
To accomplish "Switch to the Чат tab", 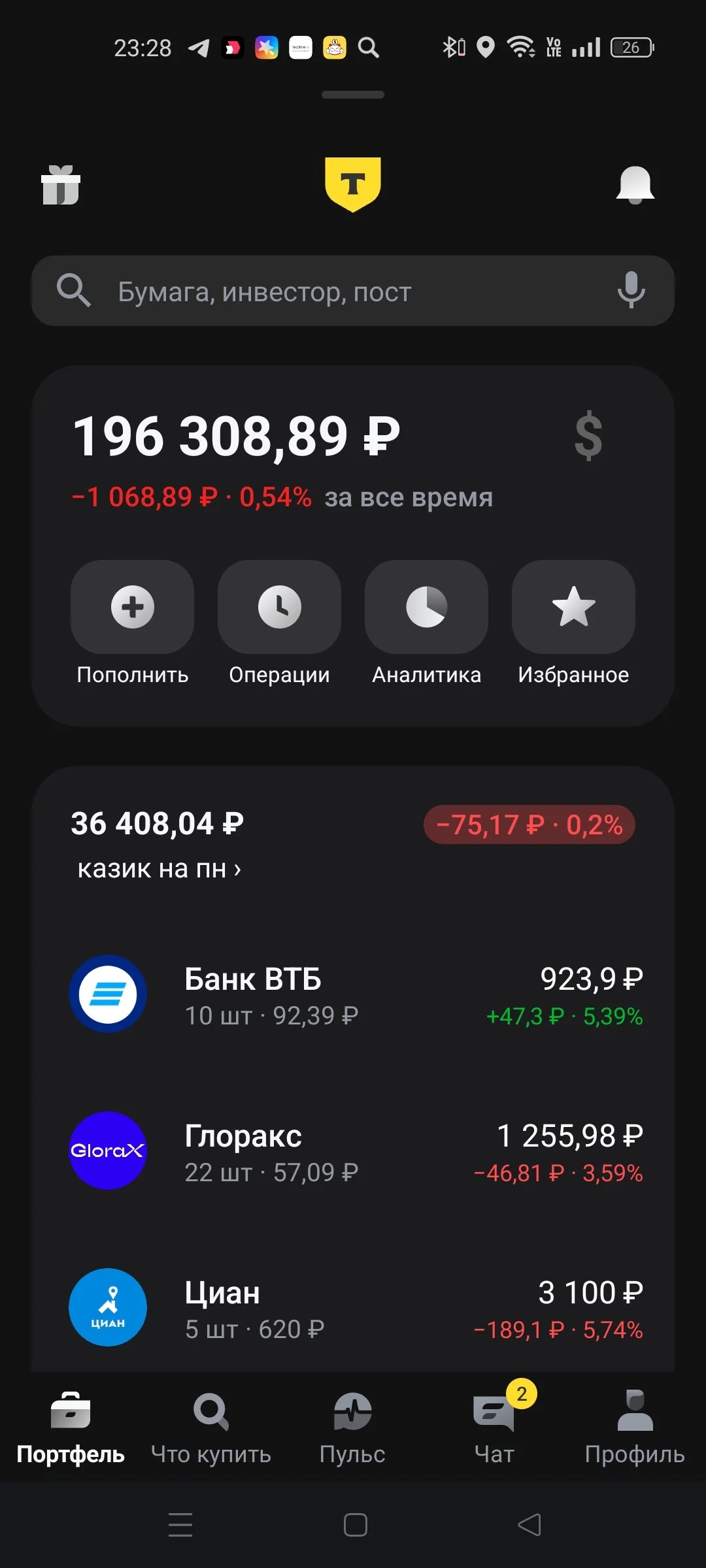I will tap(494, 1428).
